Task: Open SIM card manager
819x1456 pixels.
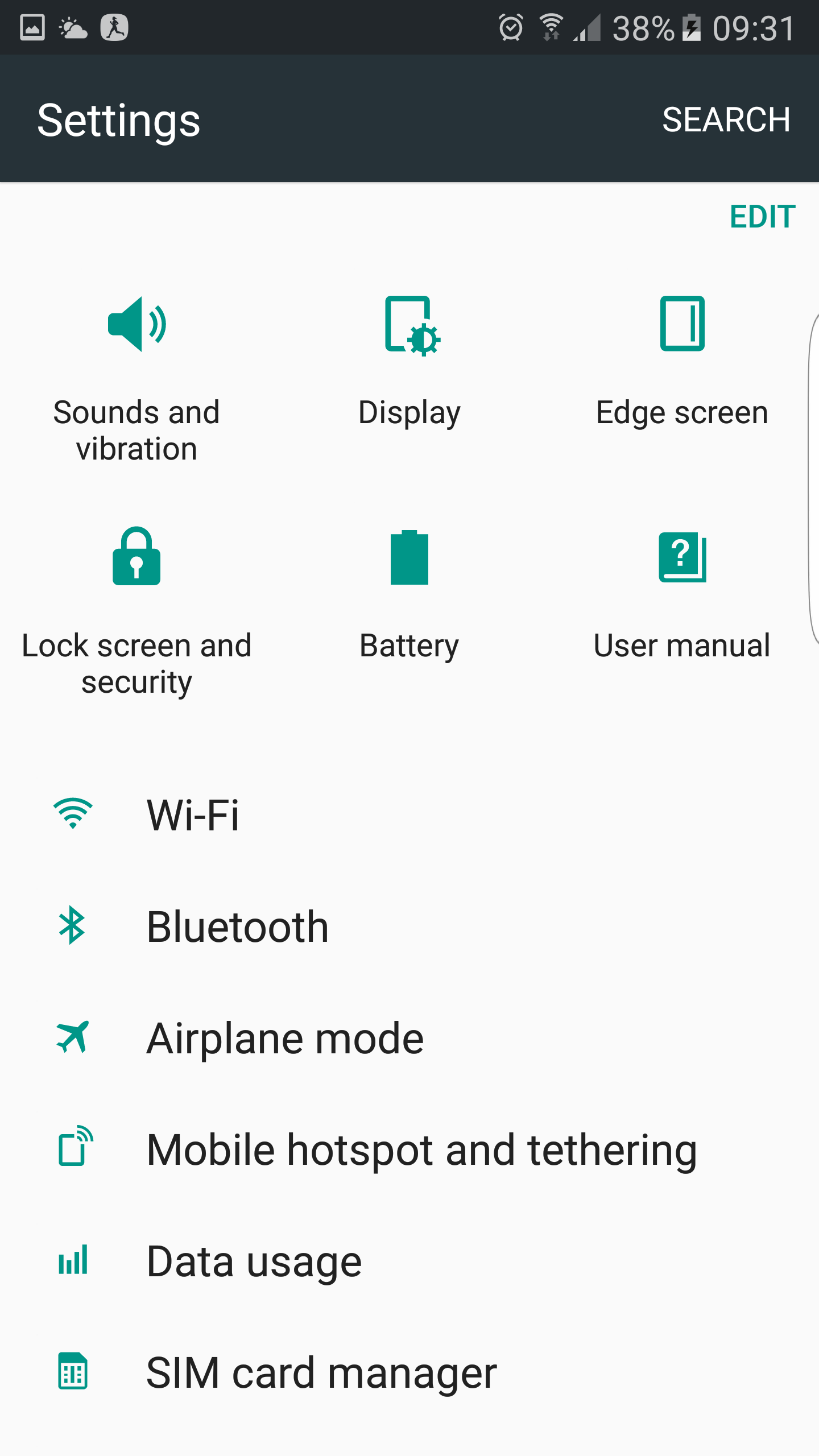Action: click(x=409, y=1372)
